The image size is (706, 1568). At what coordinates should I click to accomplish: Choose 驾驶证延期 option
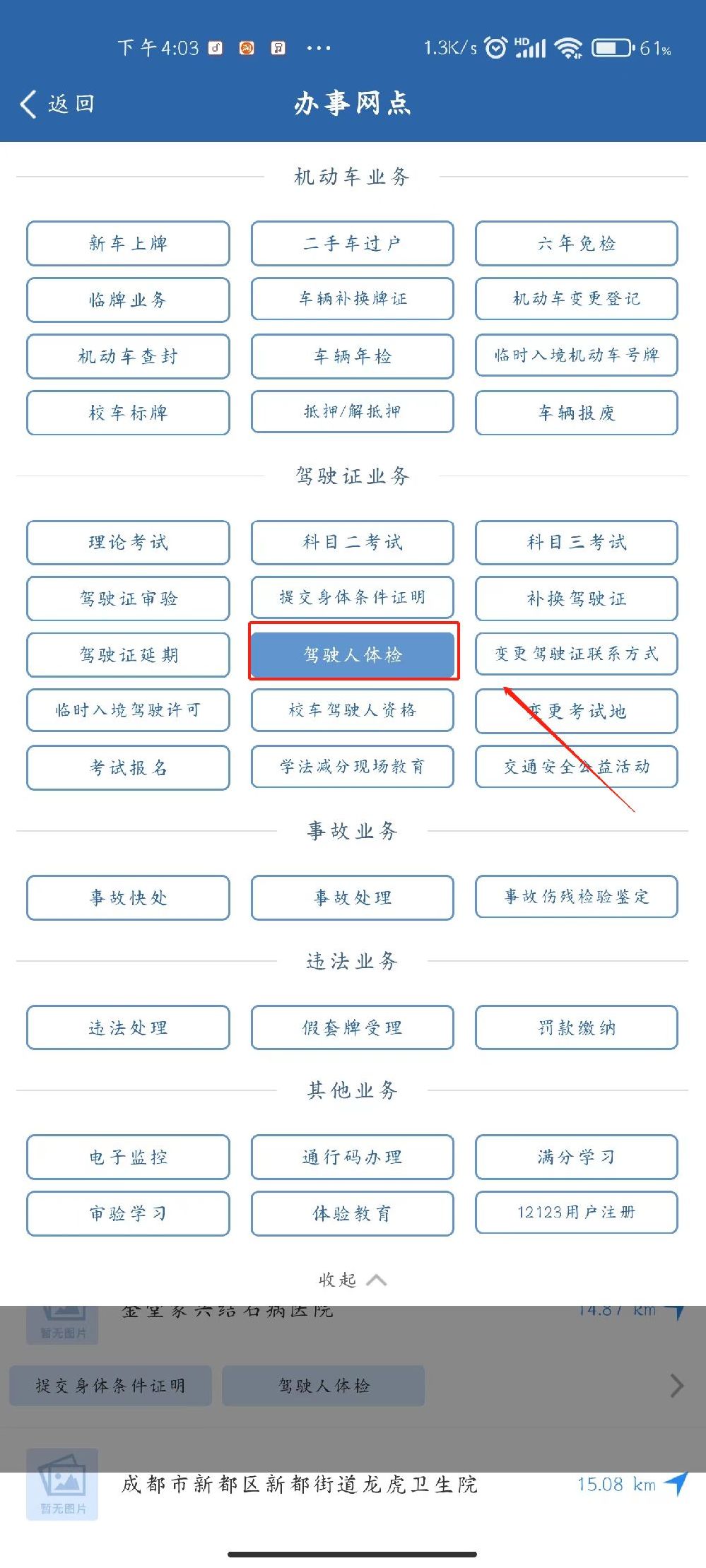click(x=128, y=655)
